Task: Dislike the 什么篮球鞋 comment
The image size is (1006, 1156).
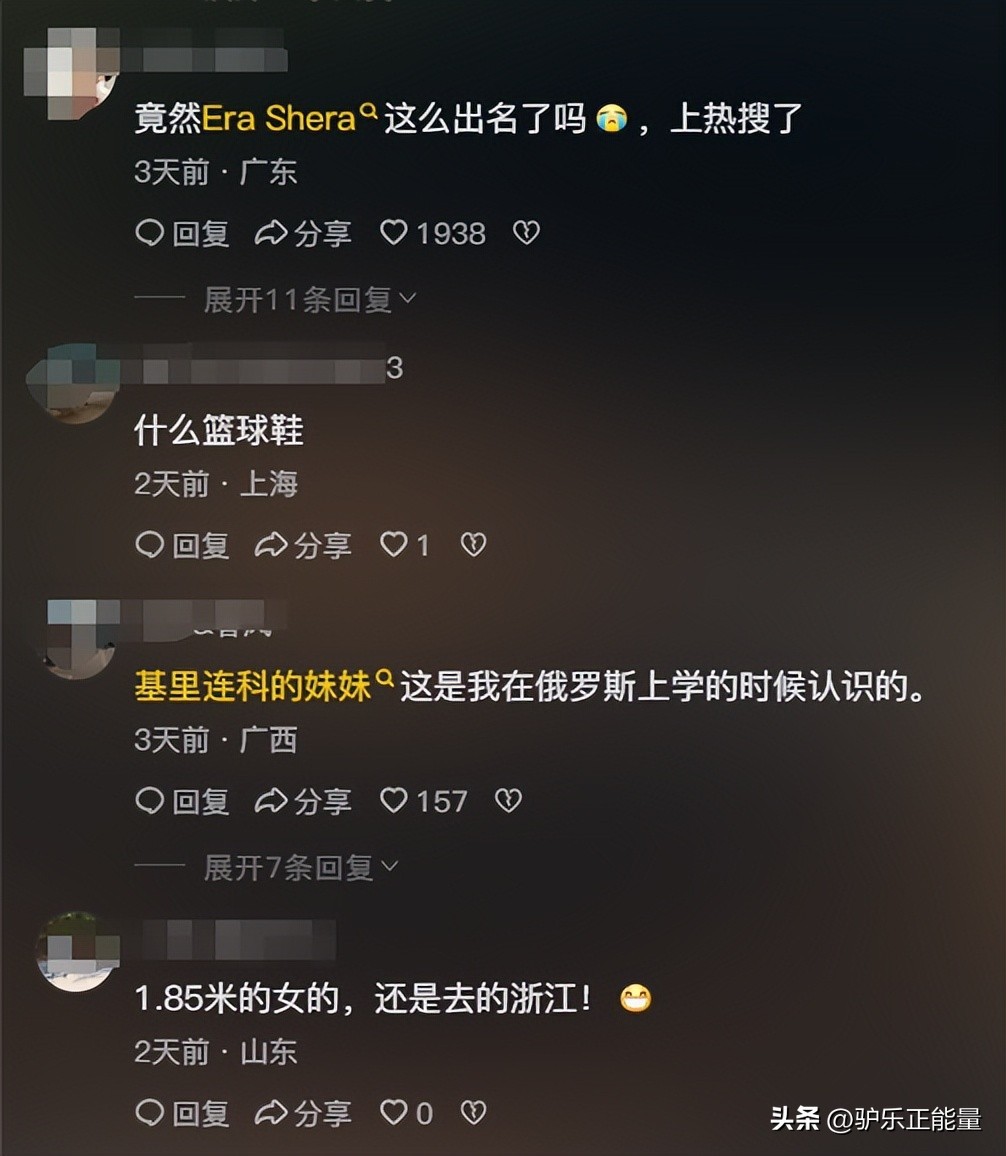Action: pos(473,545)
